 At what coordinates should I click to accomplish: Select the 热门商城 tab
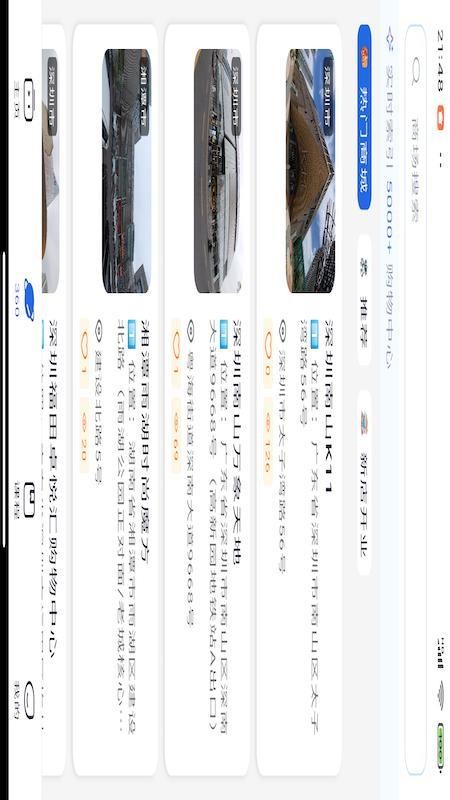364,117
